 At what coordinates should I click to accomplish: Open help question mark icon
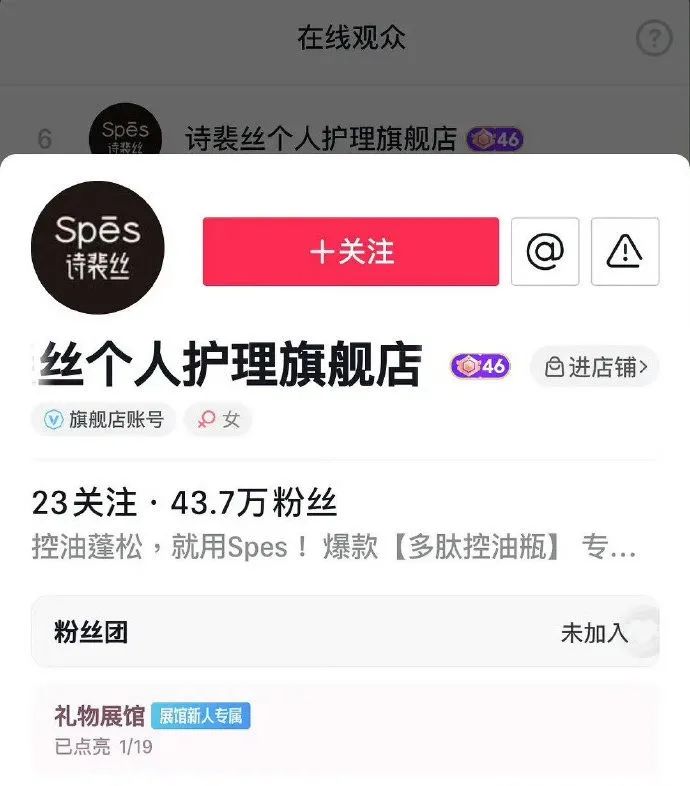[654, 39]
